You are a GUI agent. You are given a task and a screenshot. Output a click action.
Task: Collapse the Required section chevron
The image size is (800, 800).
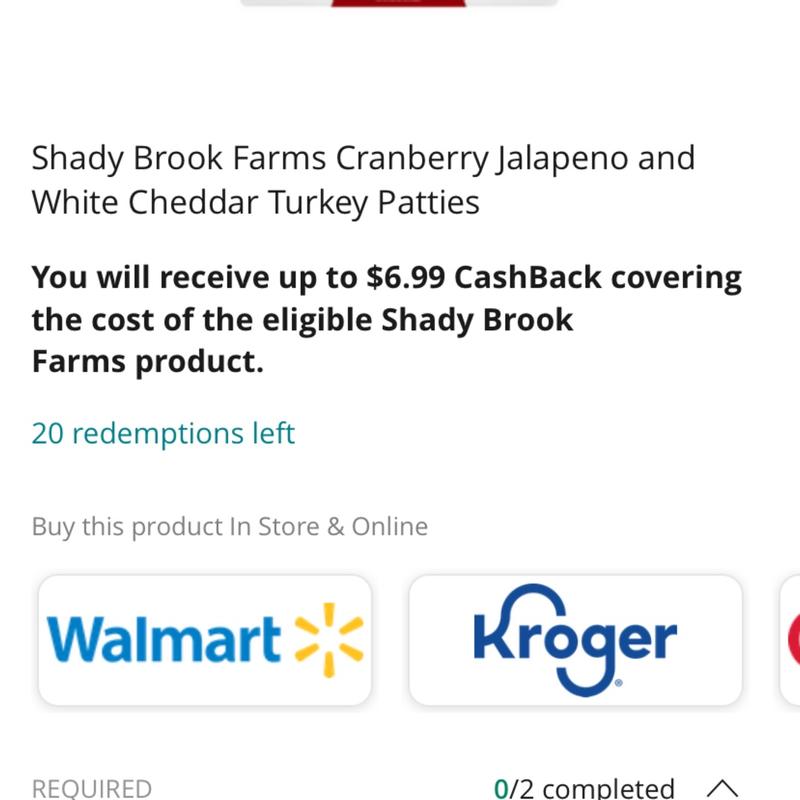coord(722,788)
